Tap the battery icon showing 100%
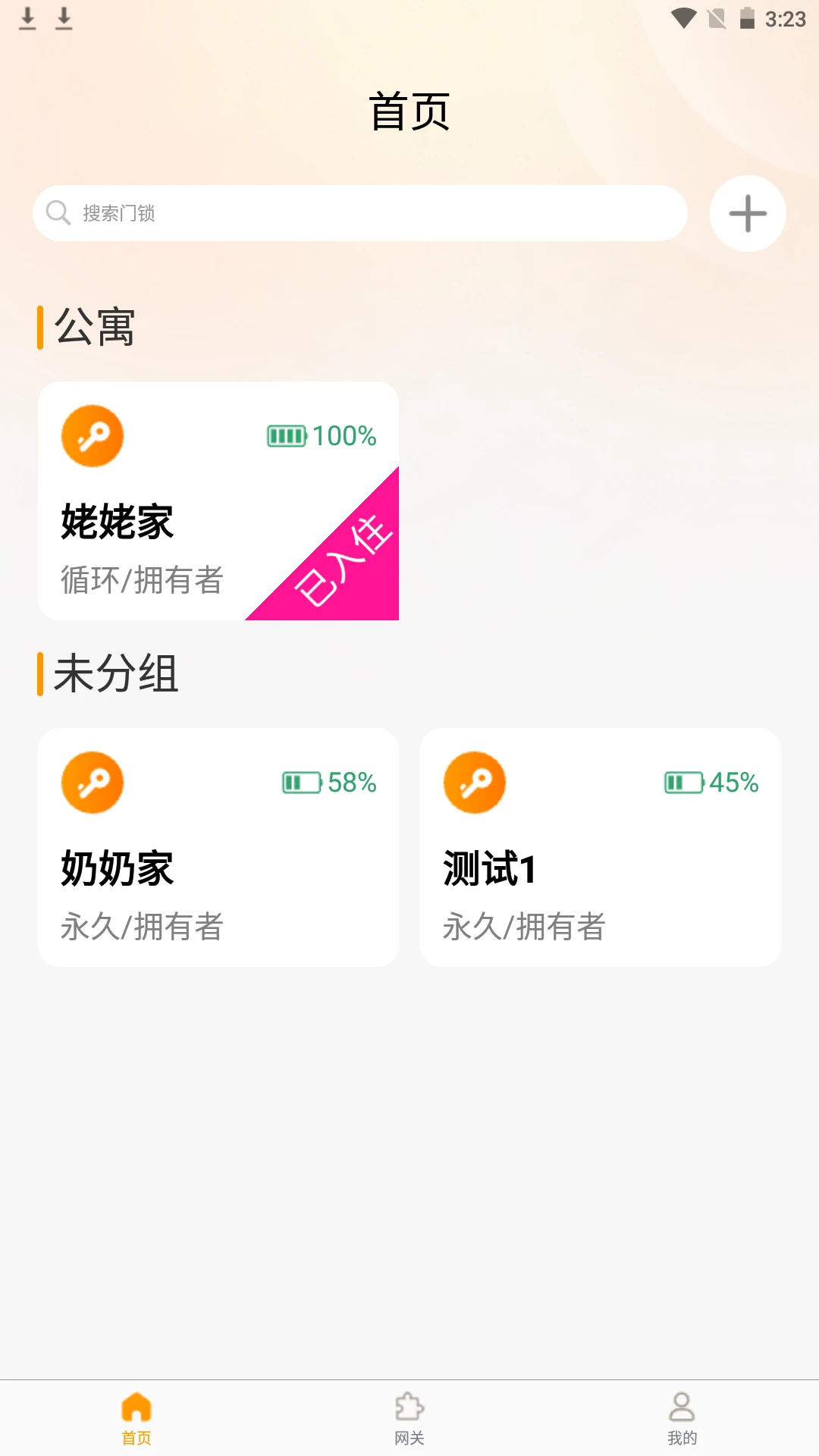 click(286, 435)
